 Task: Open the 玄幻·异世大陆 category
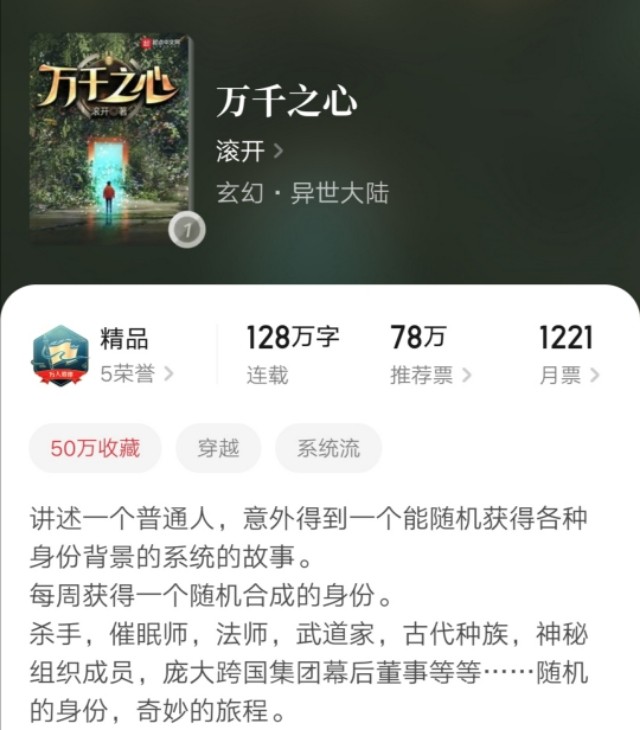[302, 193]
